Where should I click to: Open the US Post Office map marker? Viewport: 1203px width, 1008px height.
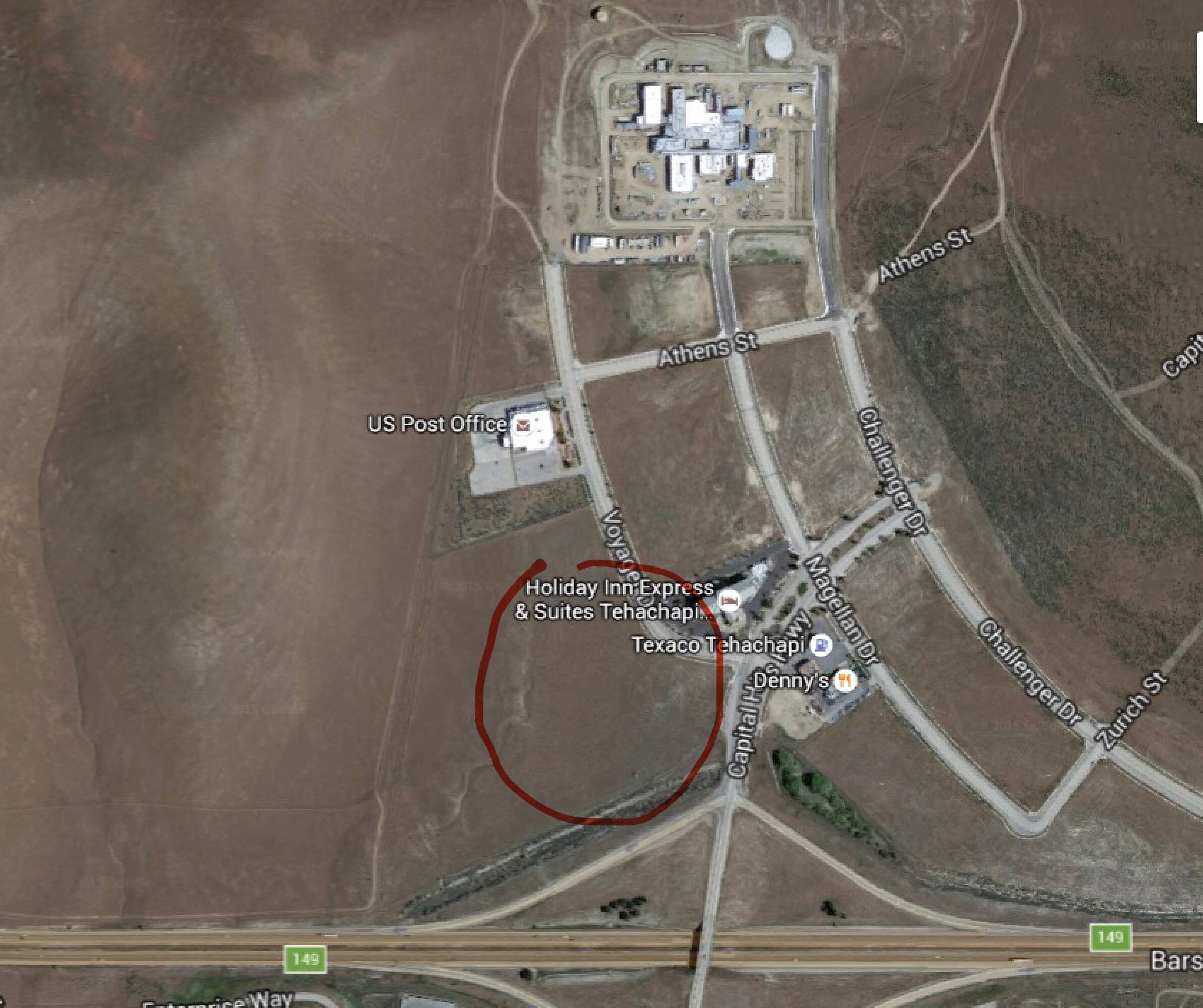coord(522,425)
